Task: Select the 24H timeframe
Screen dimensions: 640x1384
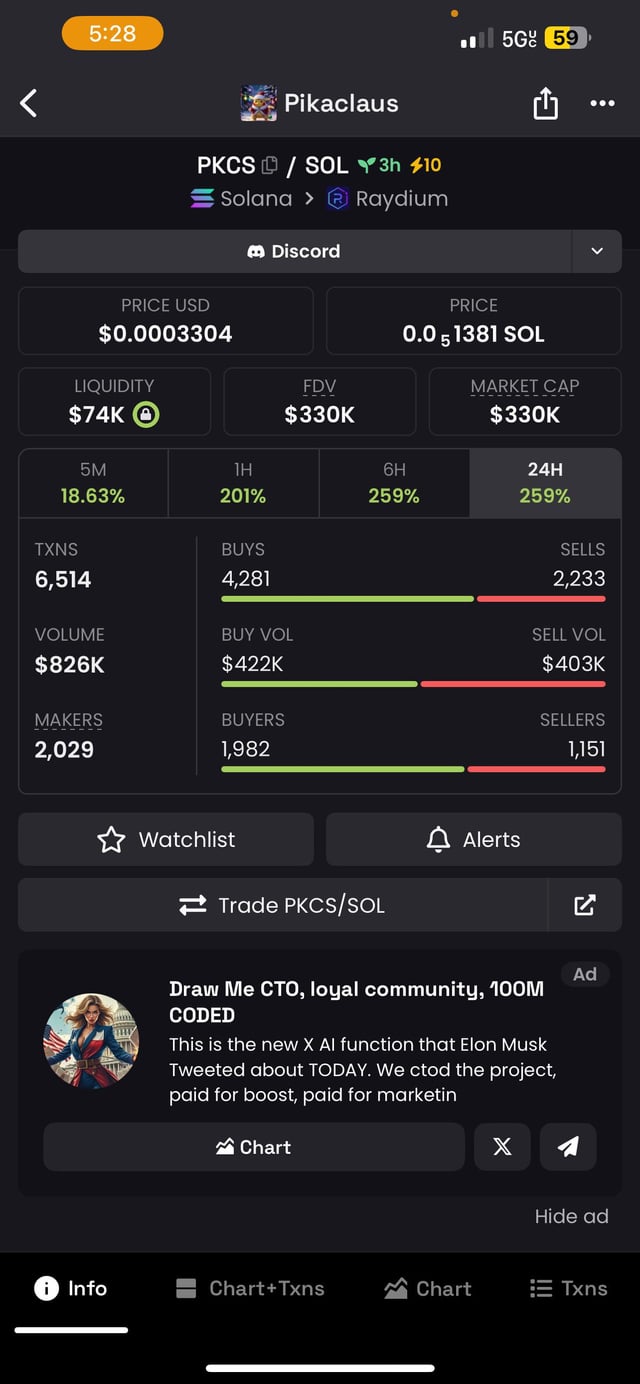Action: (545, 483)
